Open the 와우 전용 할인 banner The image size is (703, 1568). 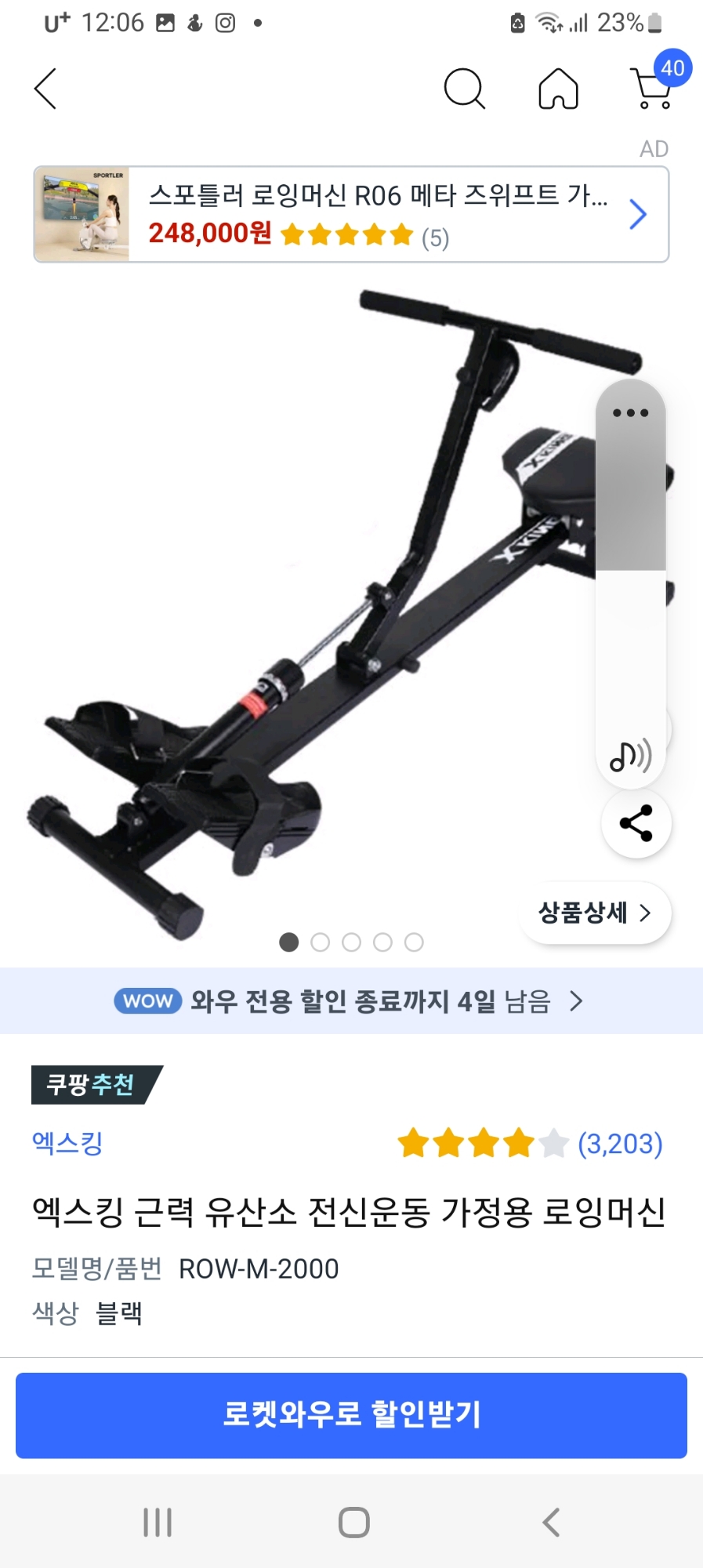pos(351,1001)
